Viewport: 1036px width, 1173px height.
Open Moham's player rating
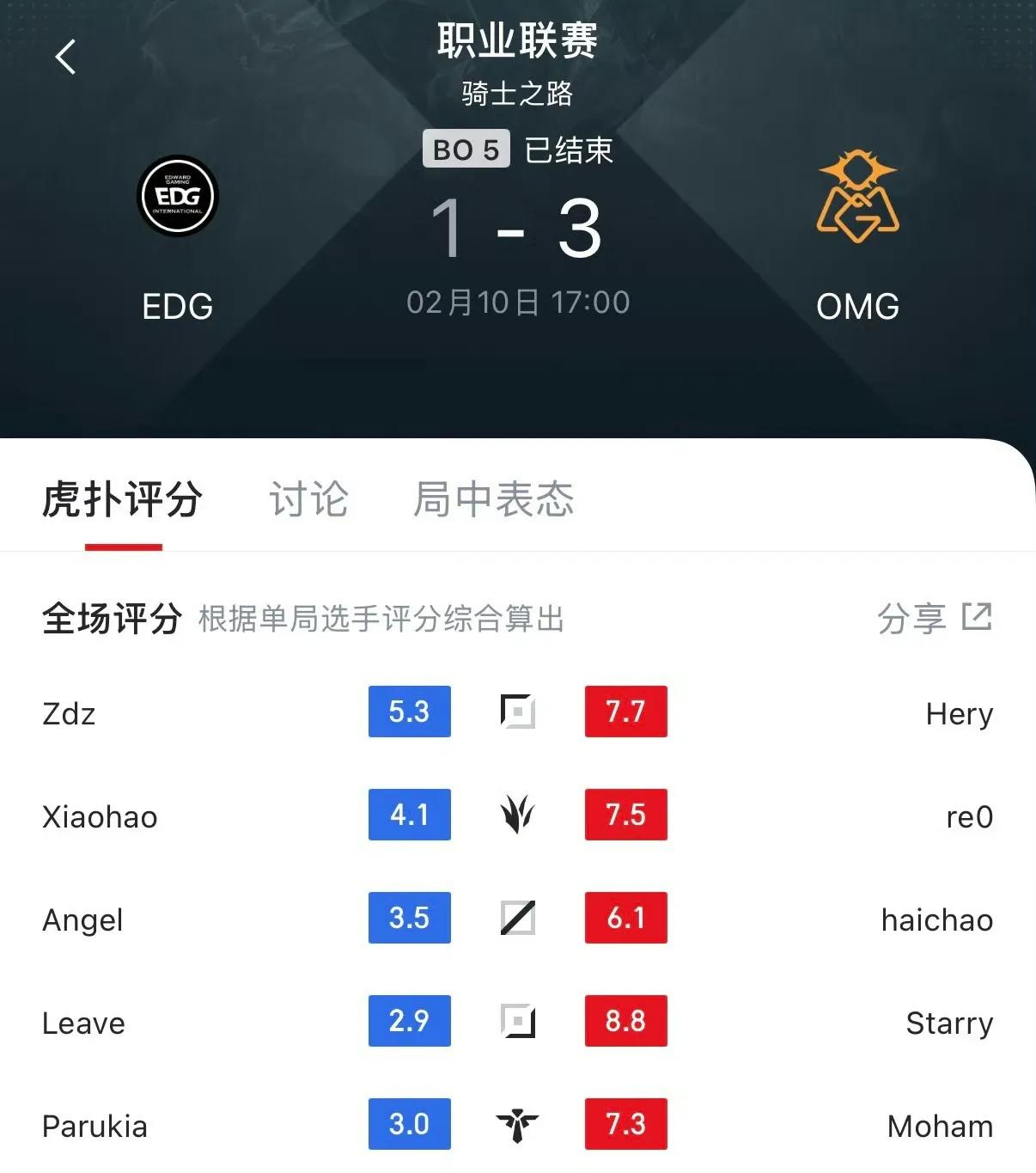[939, 1126]
